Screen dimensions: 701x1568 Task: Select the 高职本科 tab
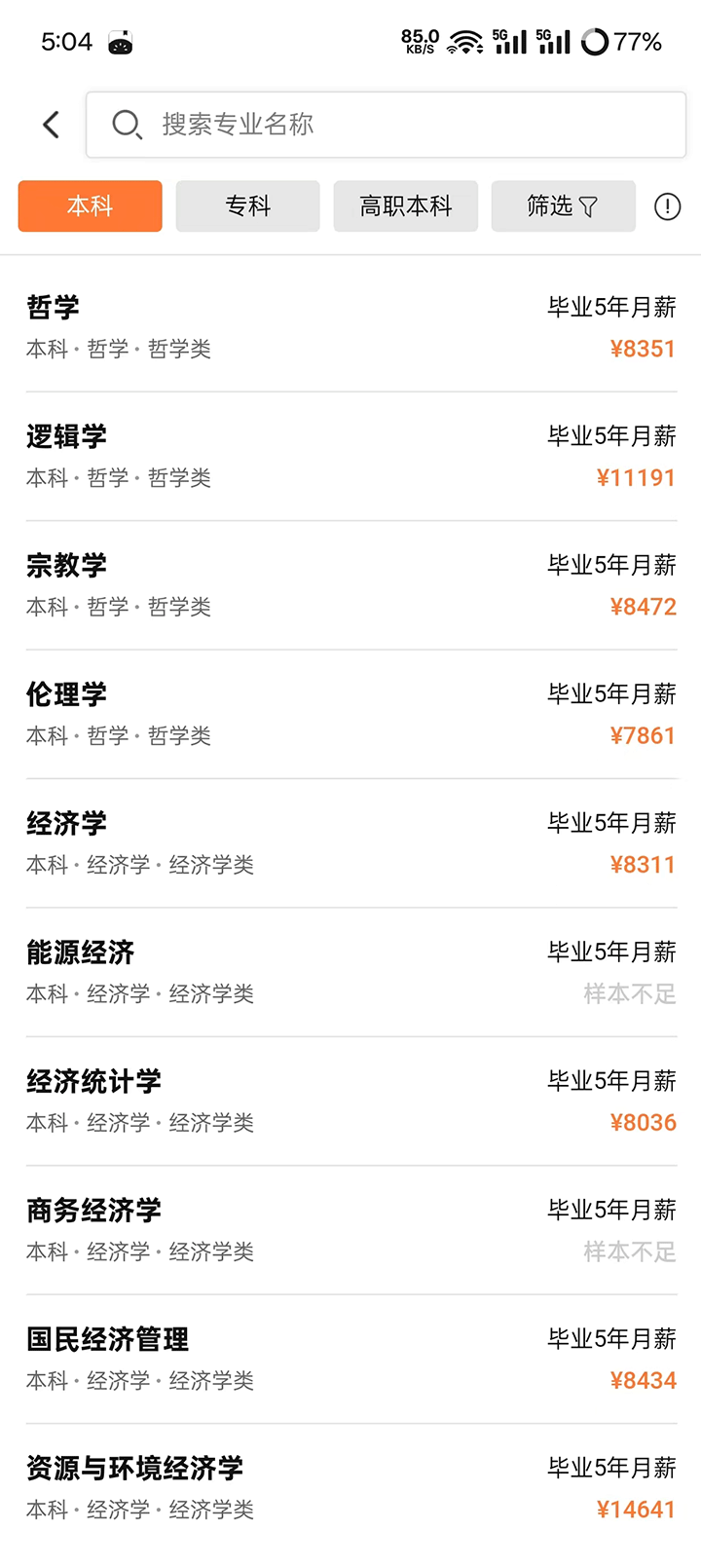point(405,206)
